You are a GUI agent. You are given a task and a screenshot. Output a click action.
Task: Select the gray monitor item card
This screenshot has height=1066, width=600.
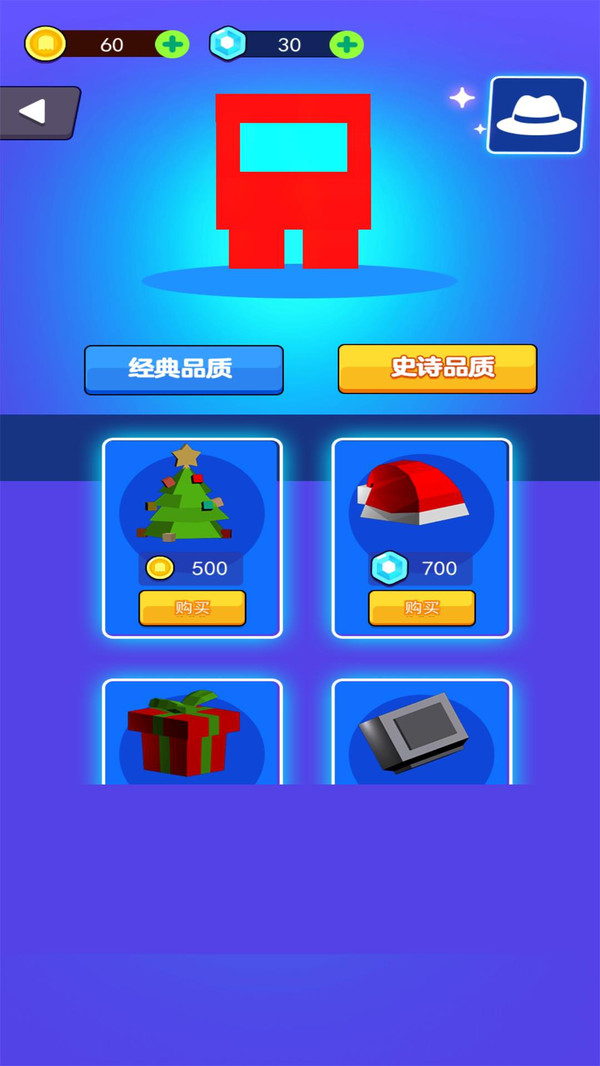coord(421,735)
